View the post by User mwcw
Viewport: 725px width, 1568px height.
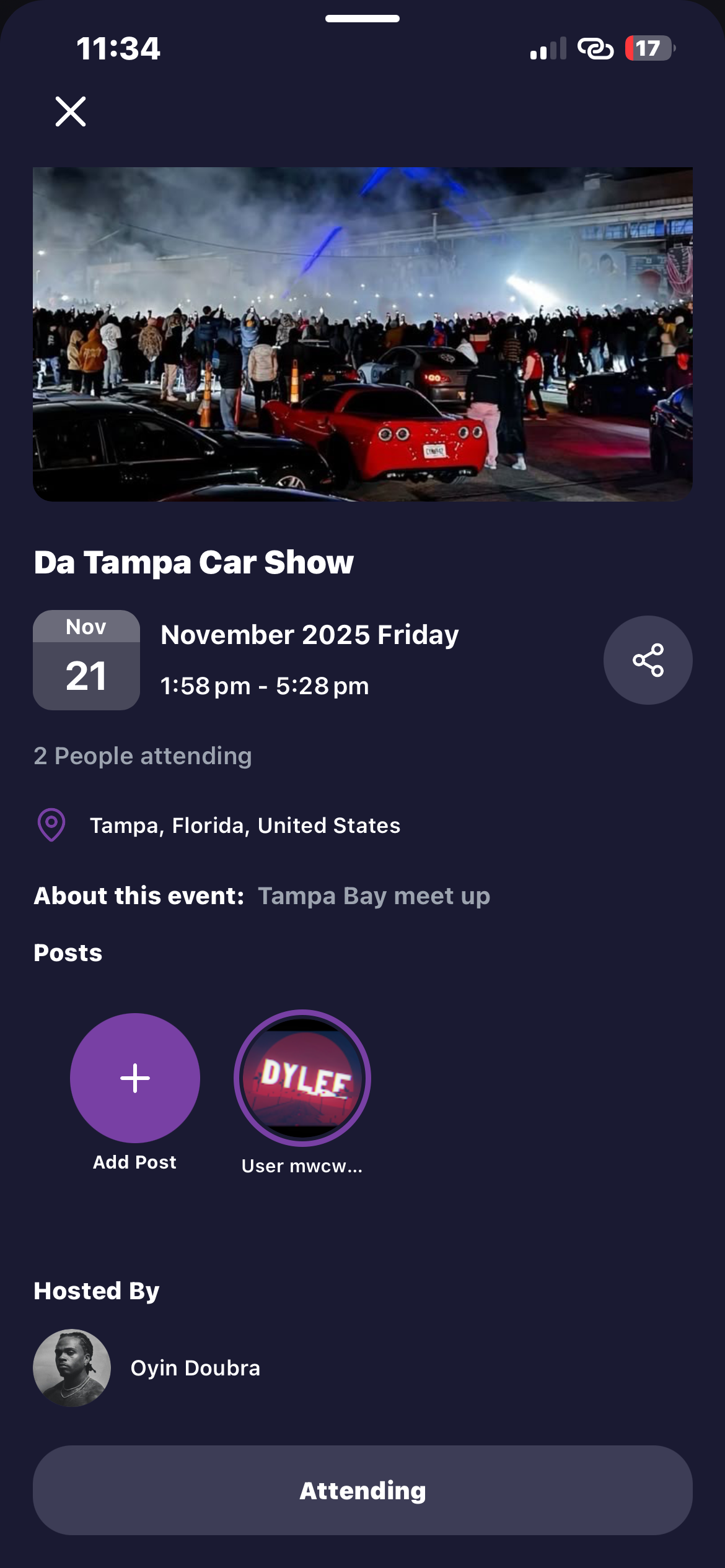click(302, 1078)
